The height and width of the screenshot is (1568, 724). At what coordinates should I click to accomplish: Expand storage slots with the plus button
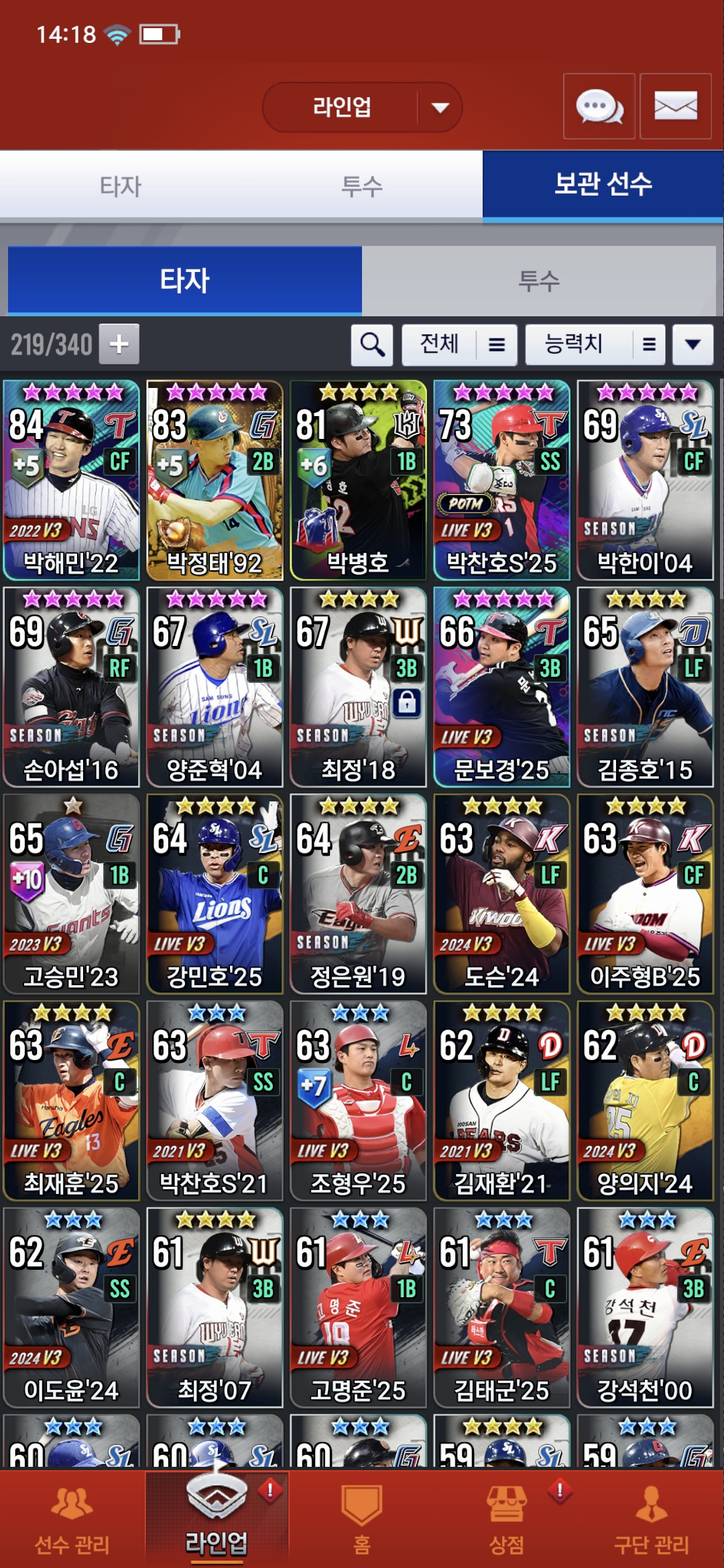point(119,344)
